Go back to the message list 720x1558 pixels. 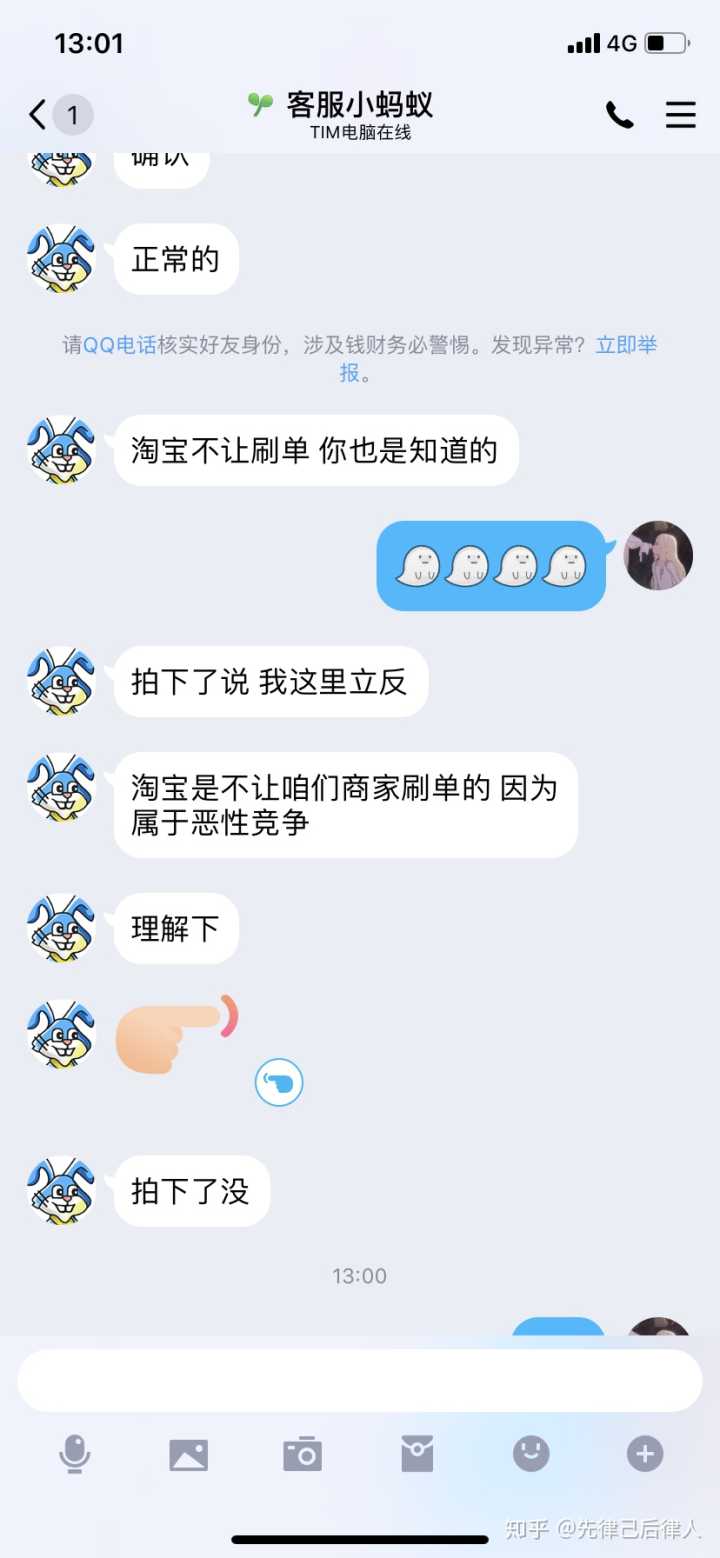point(38,115)
